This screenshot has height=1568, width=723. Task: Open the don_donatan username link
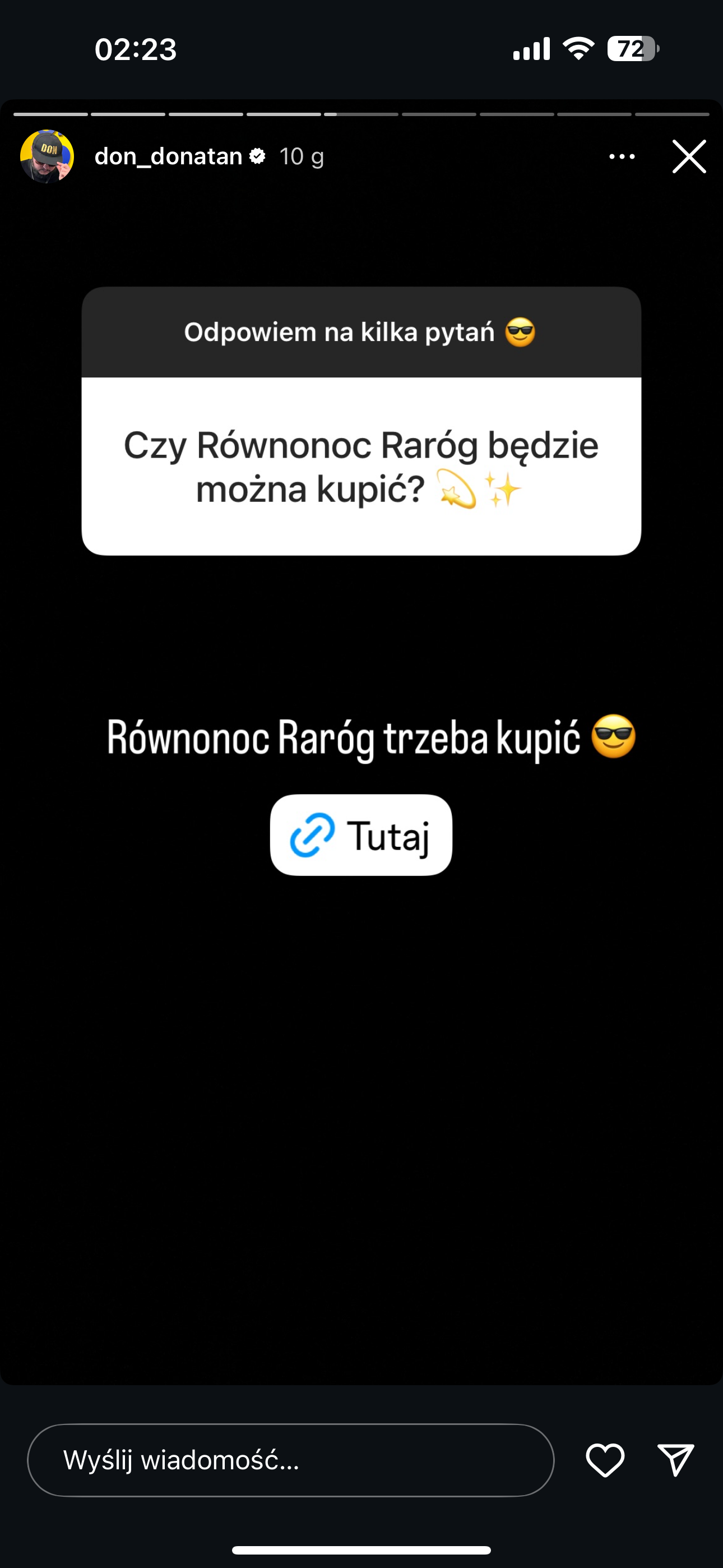click(x=169, y=156)
